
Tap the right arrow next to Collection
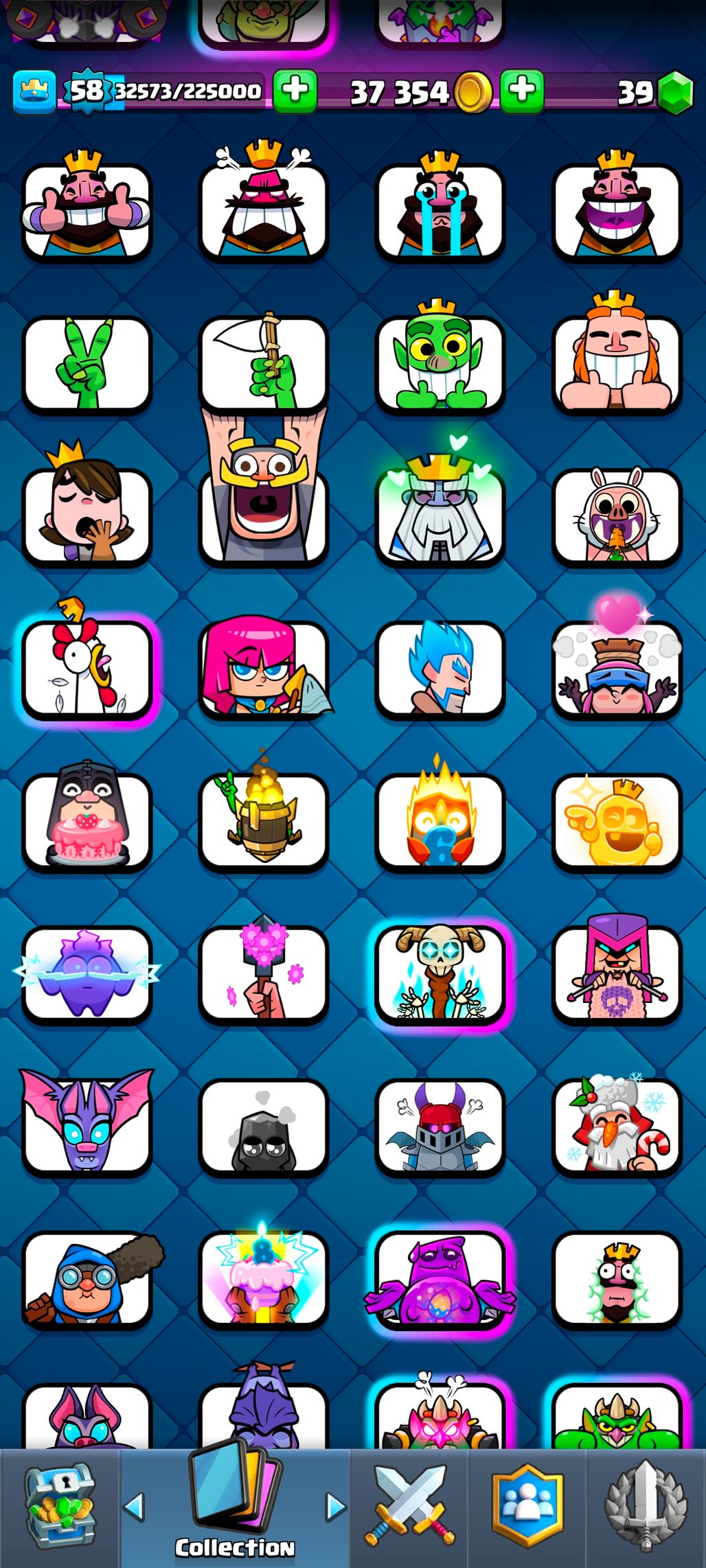pyautogui.click(x=336, y=1507)
